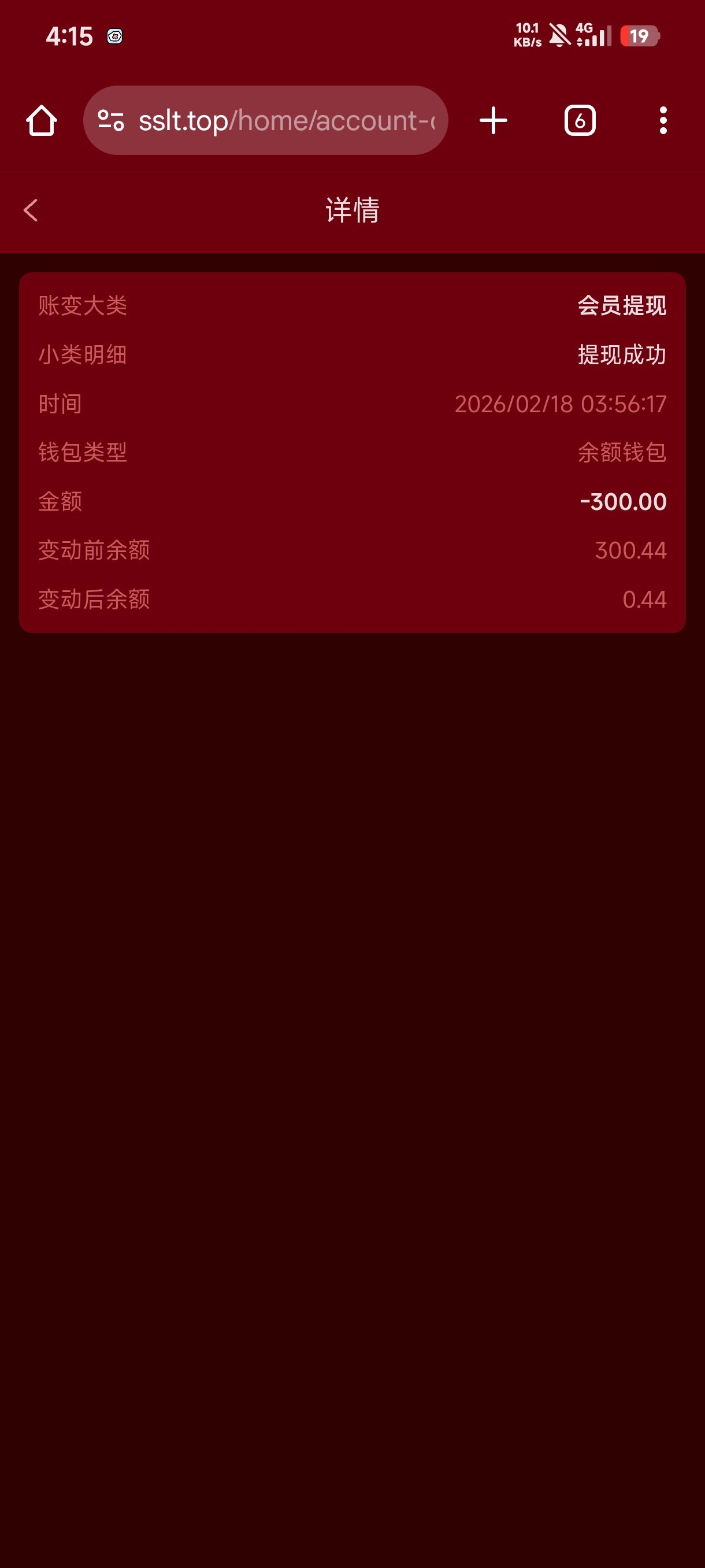Open the browser home page

[x=42, y=120]
